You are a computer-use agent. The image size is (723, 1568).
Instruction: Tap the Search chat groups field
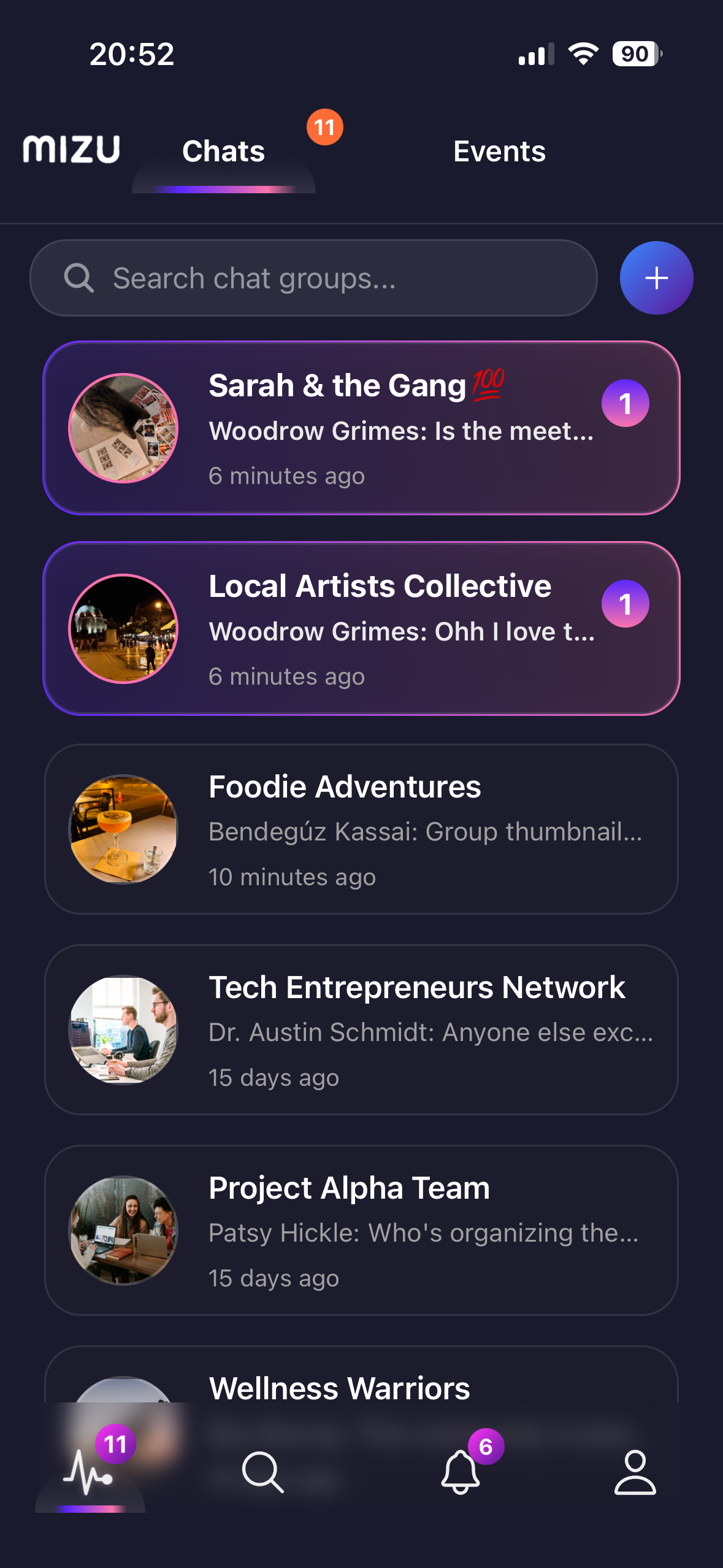(313, 278)
